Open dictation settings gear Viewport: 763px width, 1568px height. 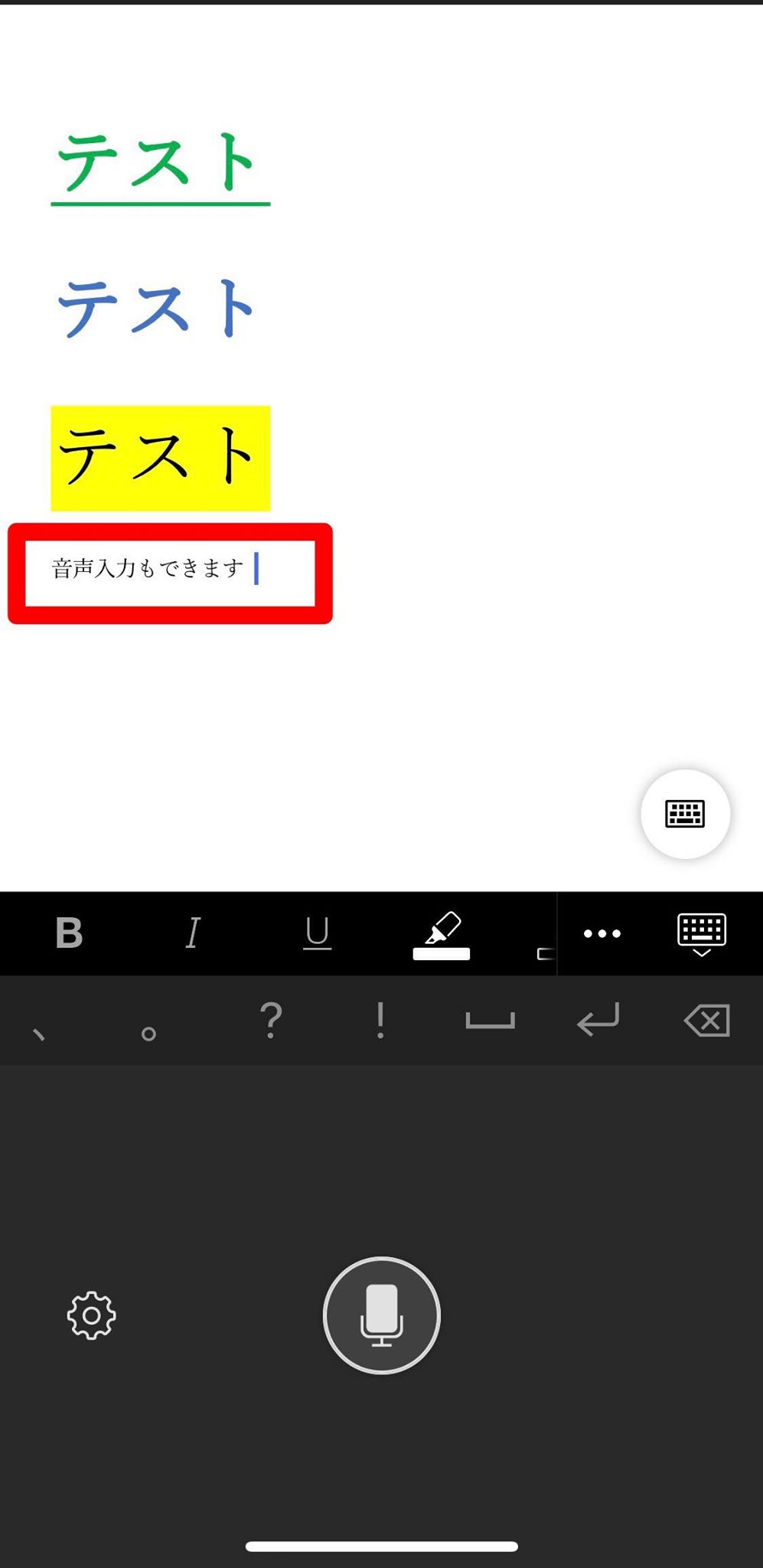pyautogui.click(x=91, y=1315)
